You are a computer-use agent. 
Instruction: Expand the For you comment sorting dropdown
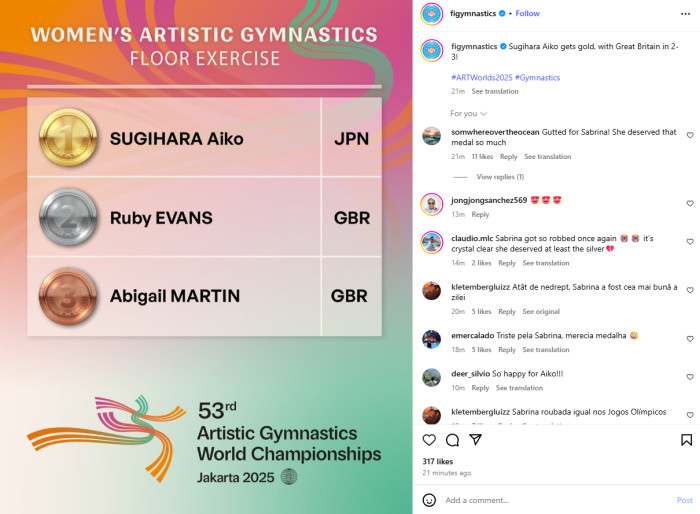(463, 114)
